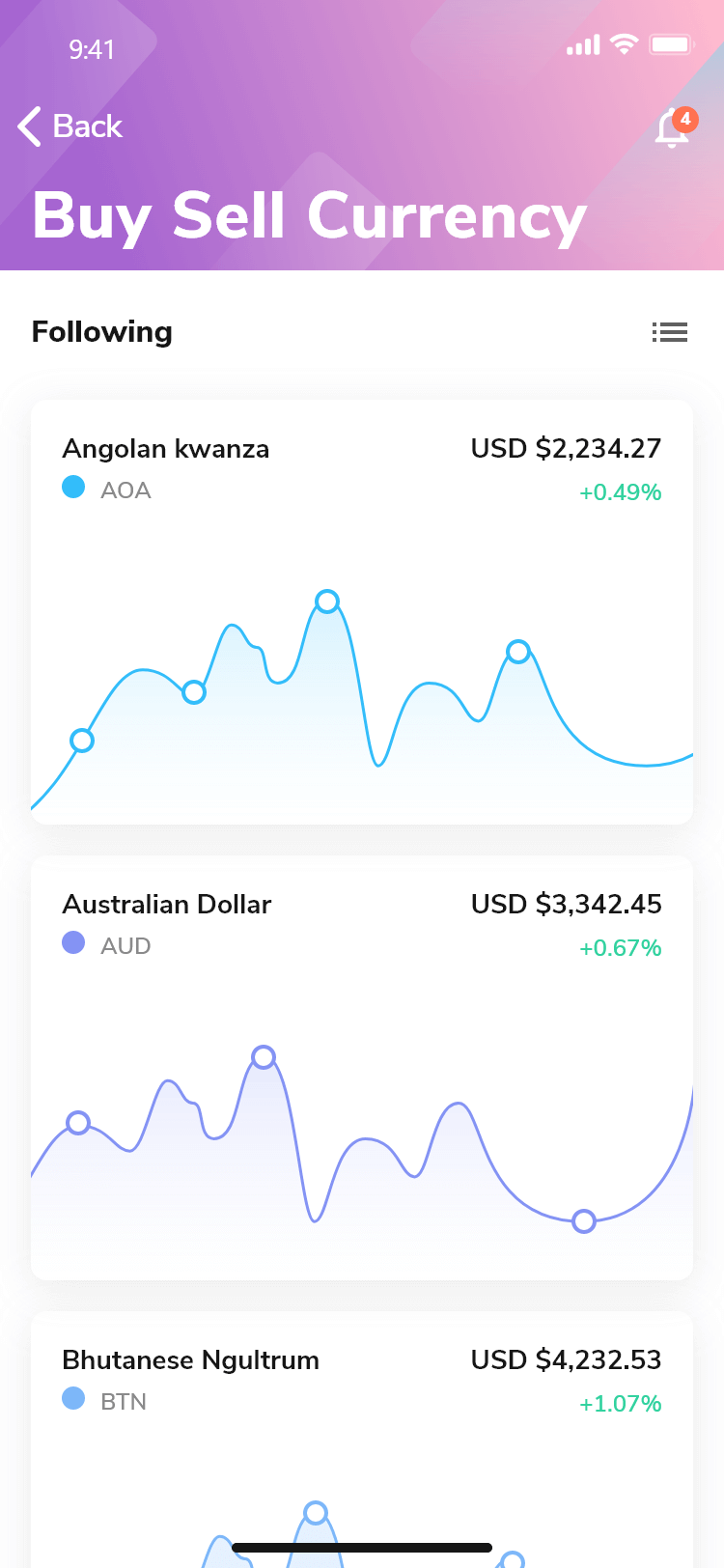Tap the Wi-Fi icon in the status bar

point(625,43)
